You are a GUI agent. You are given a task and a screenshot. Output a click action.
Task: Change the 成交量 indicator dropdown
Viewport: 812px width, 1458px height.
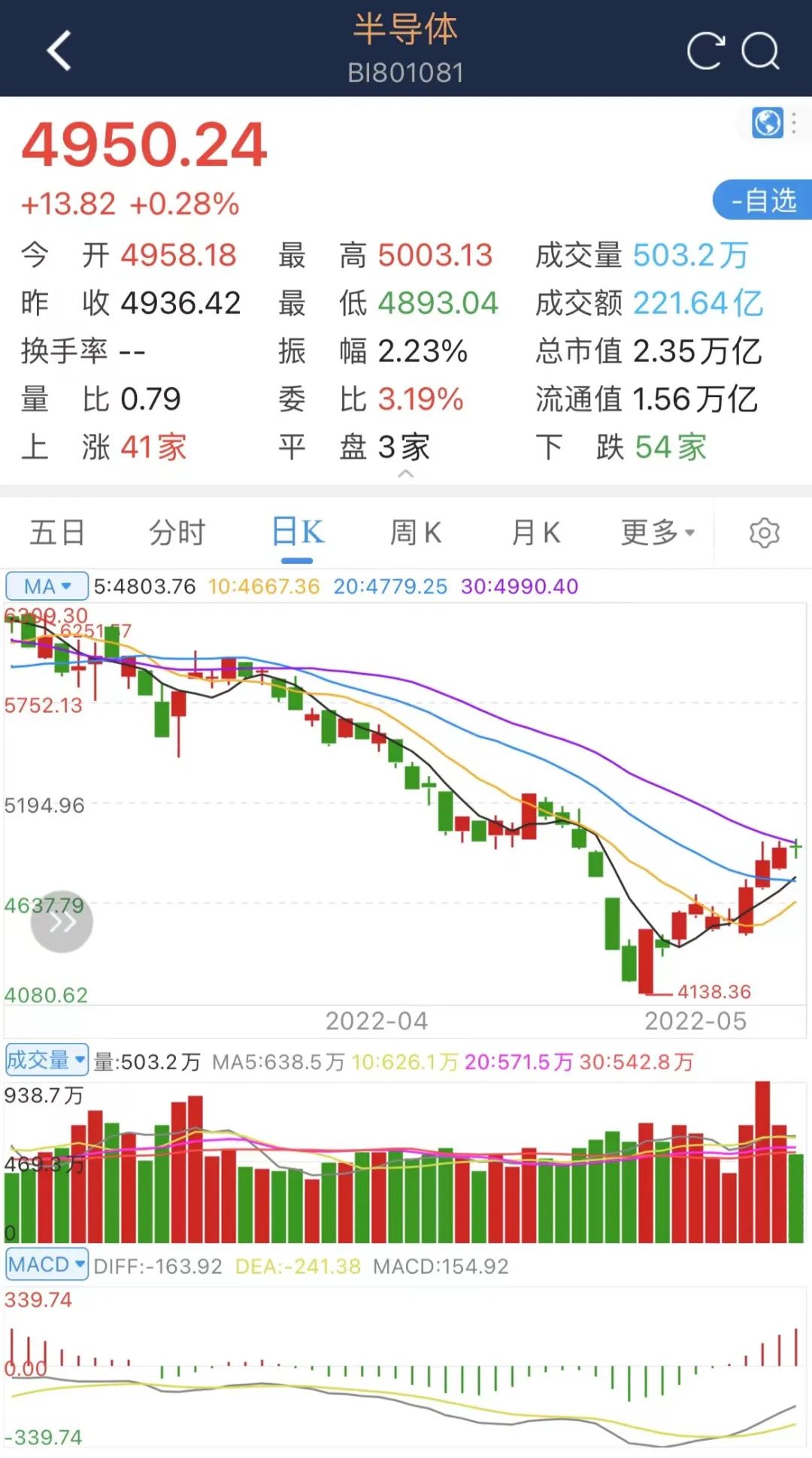[x=47, y=1059]
